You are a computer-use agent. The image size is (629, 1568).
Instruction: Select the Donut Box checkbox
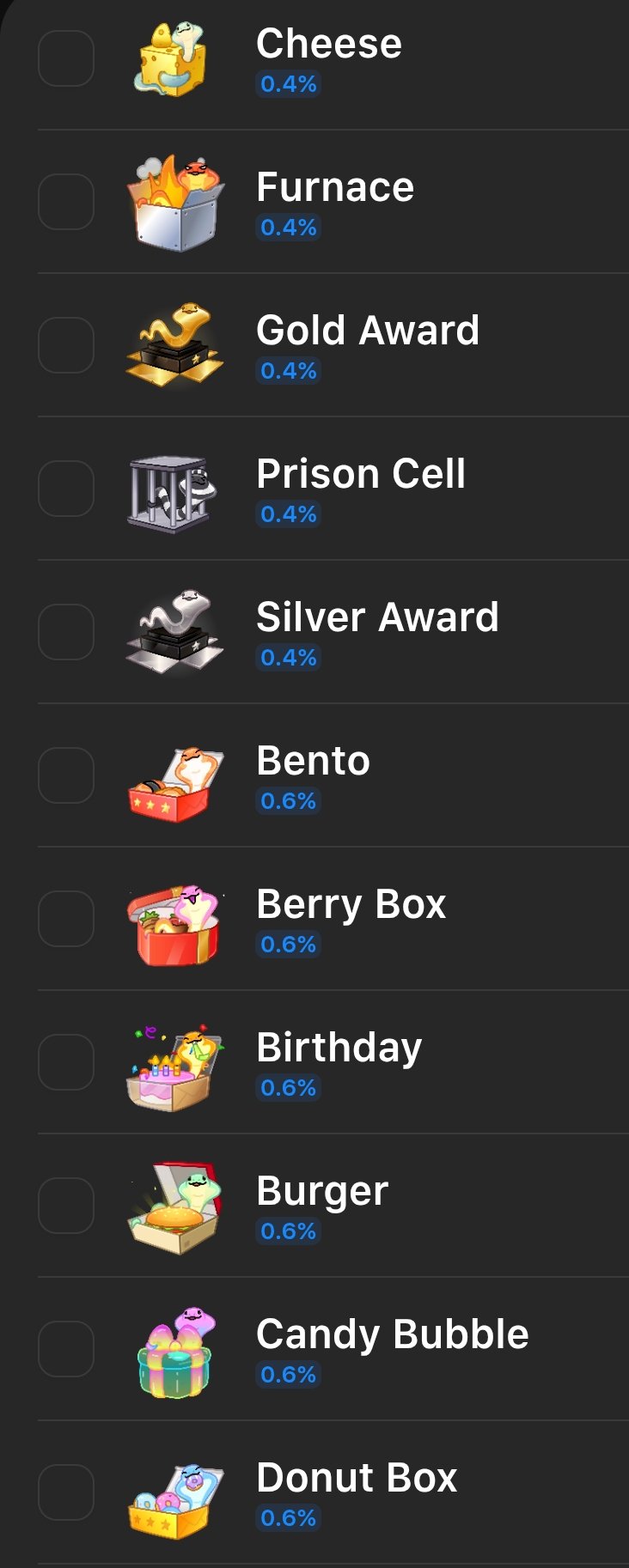66,1492
